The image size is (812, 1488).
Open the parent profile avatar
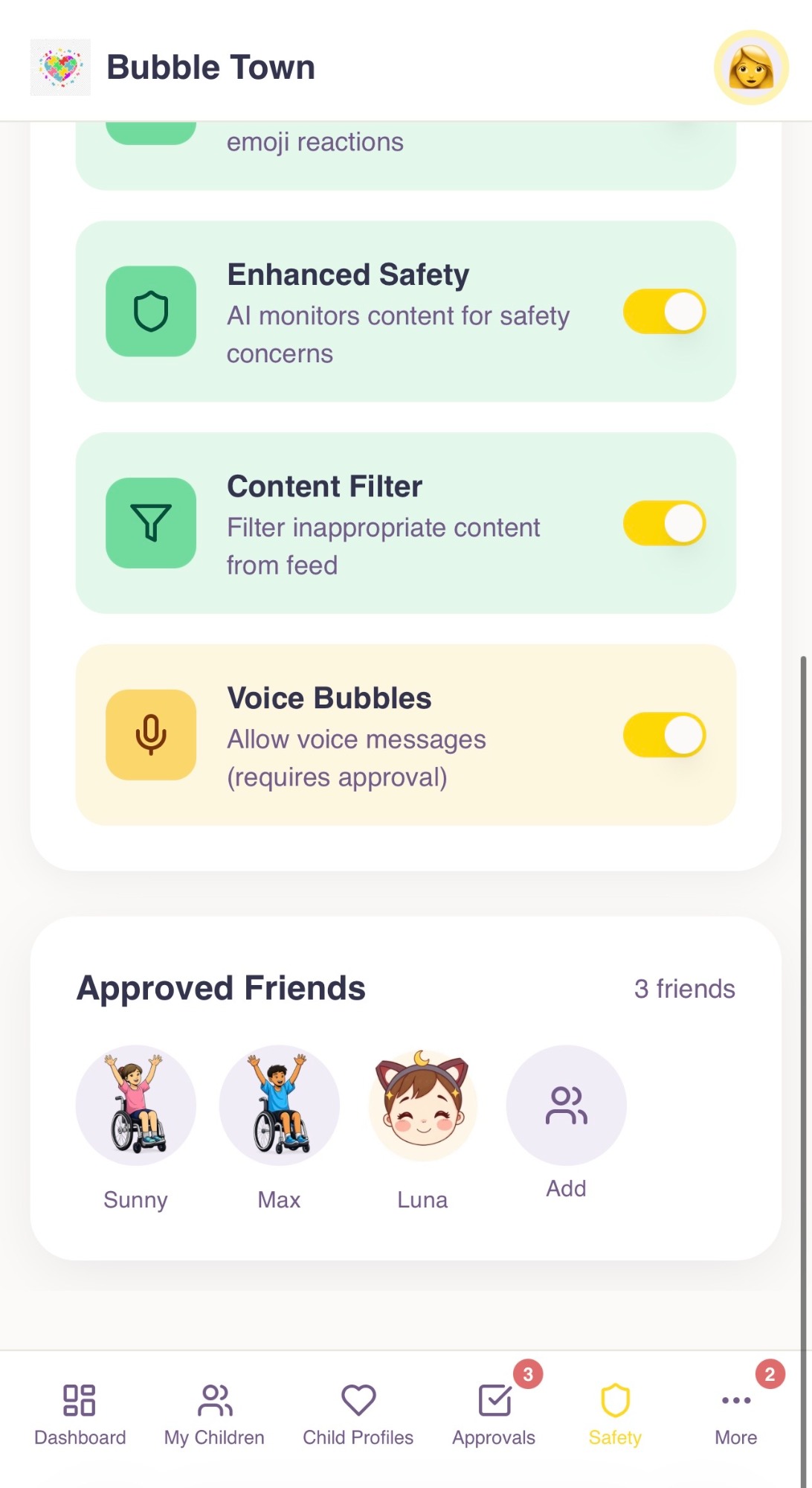click(751, 68)
